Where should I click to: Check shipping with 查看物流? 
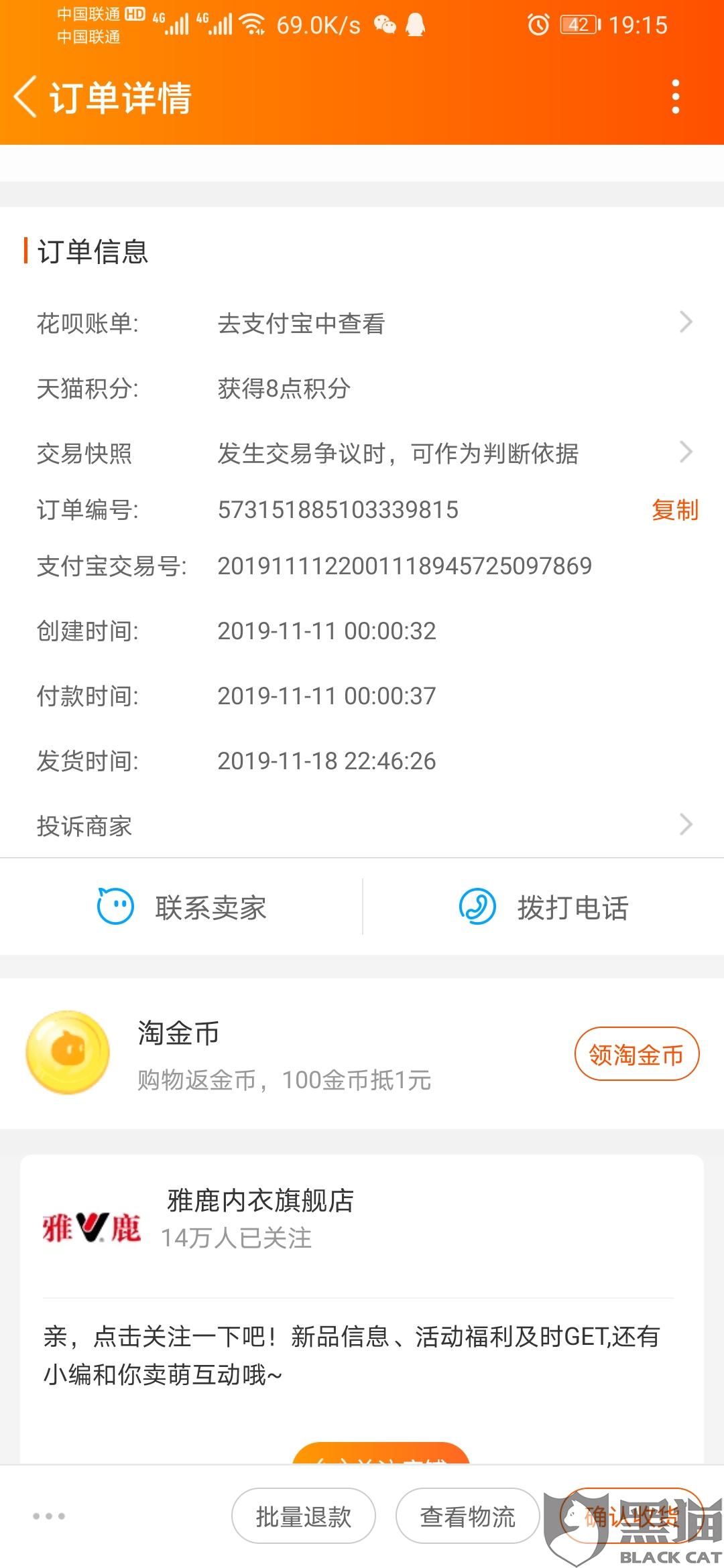[x=467, y=1516]
